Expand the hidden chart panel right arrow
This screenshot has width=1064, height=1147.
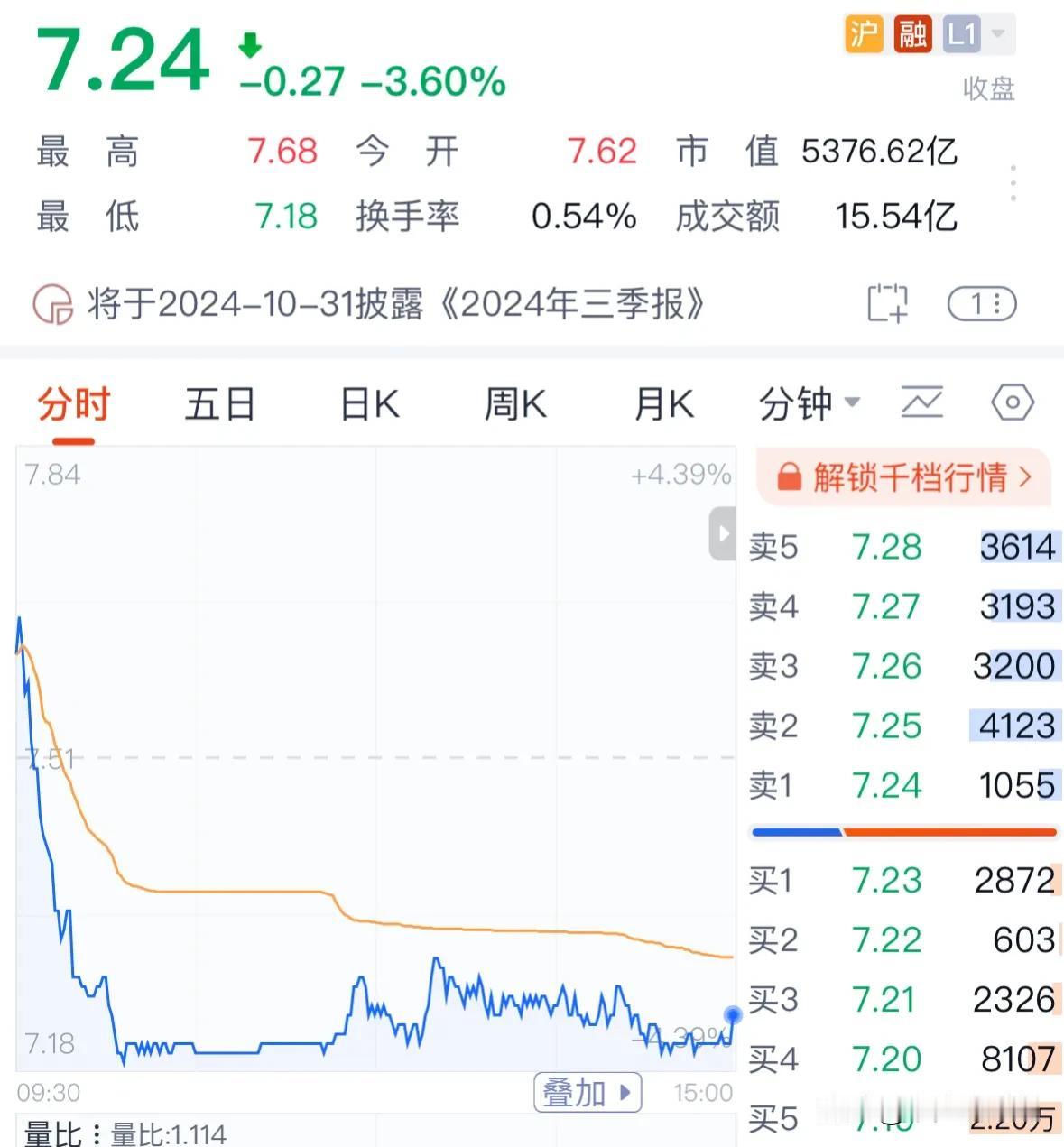coord(722,534)
